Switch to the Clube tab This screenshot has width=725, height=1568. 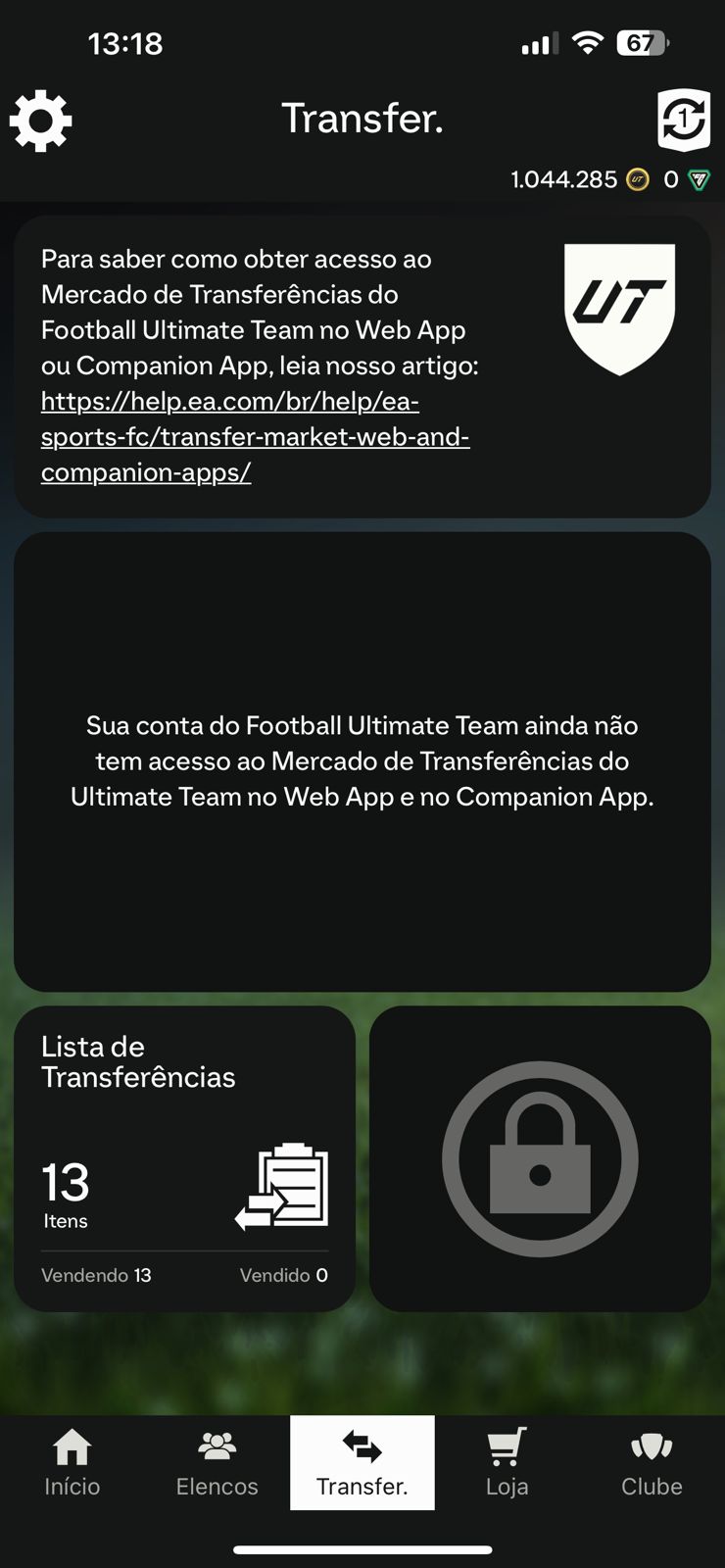click(x=652, y=1462)
